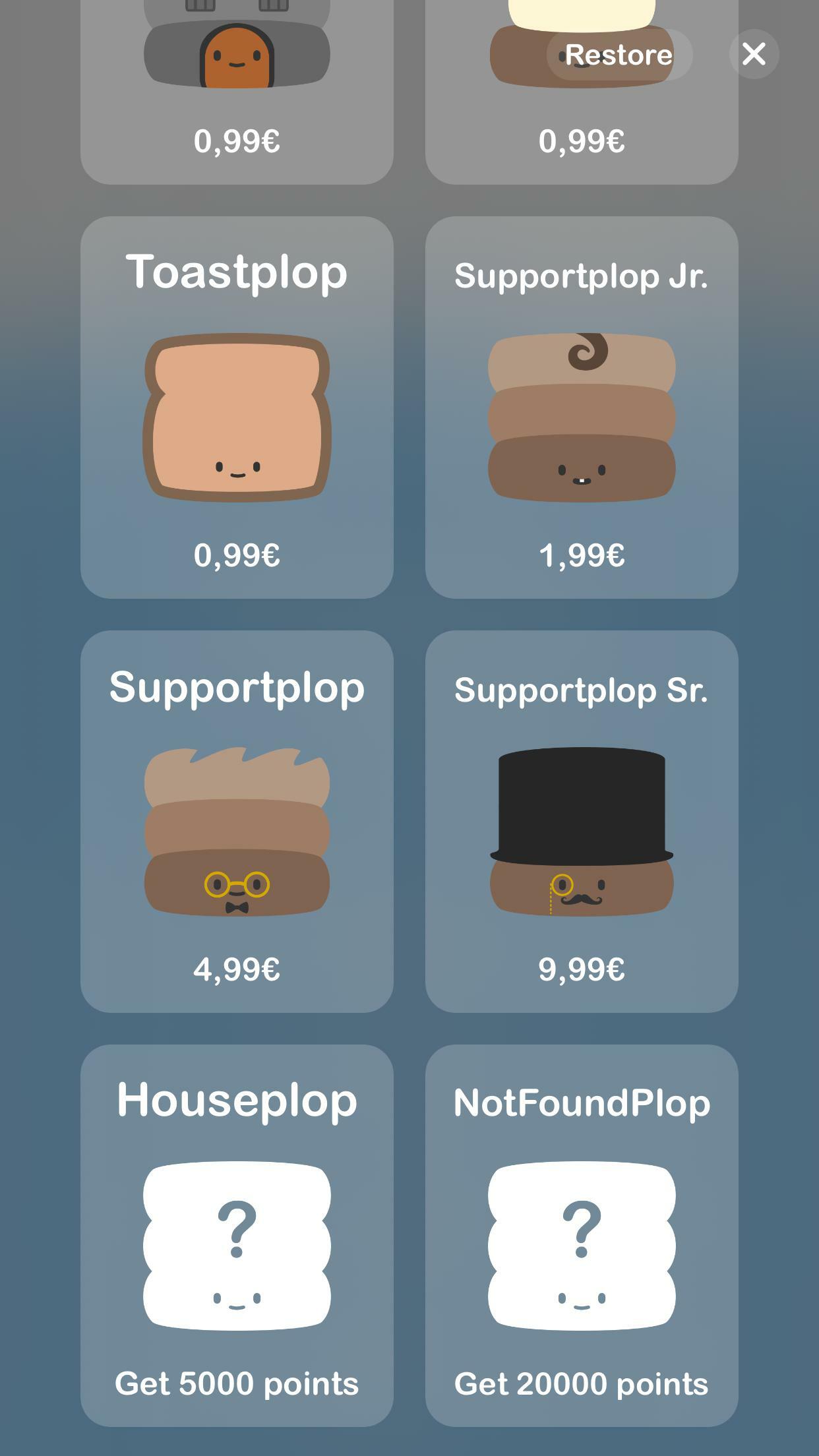The height and width of the screenshot is (1456, 819).
Task: Tap Get 5000 points under Houseplop
Action: coord(236,1381)
